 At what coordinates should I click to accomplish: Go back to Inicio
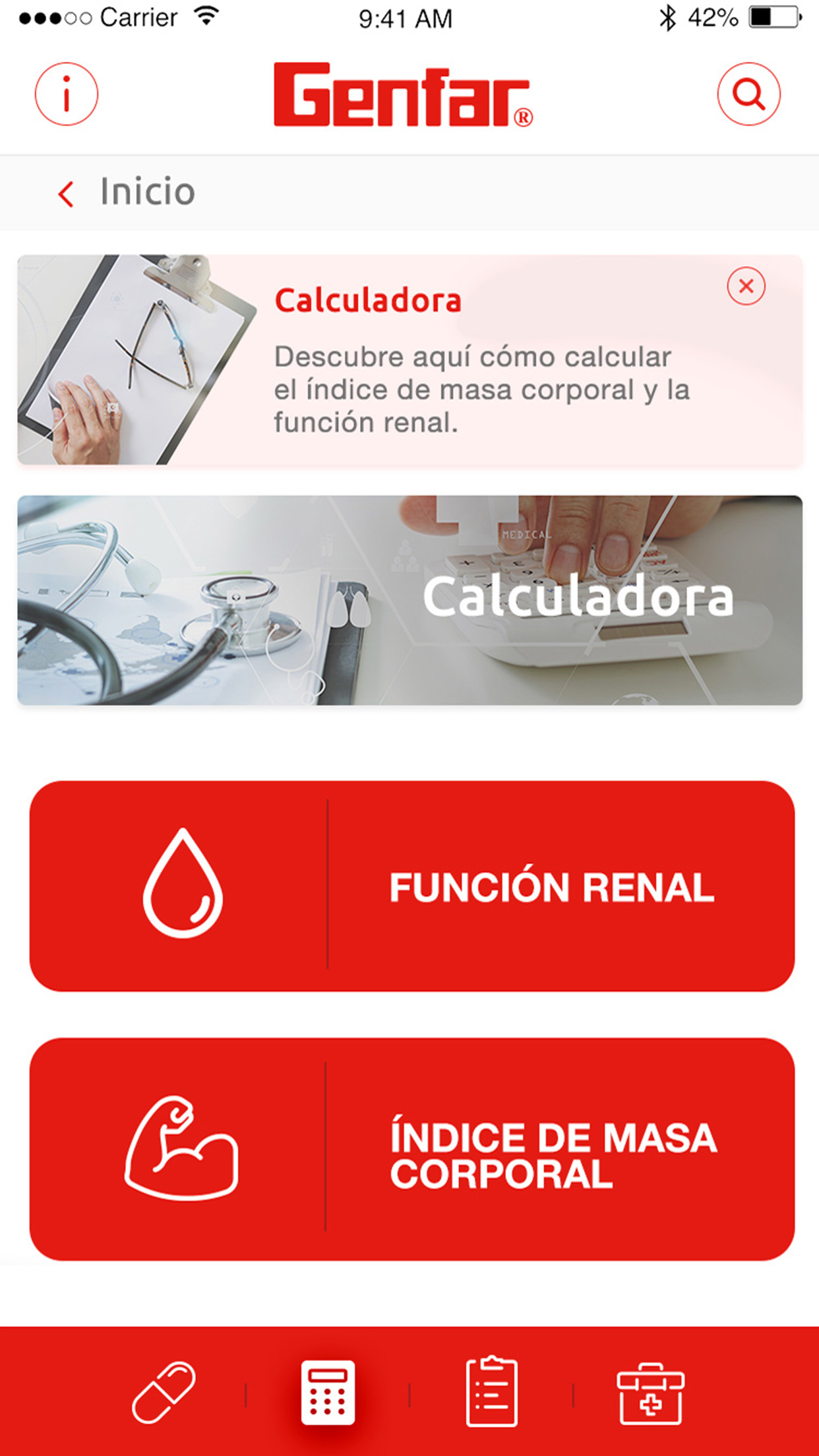tap(127, 193)
